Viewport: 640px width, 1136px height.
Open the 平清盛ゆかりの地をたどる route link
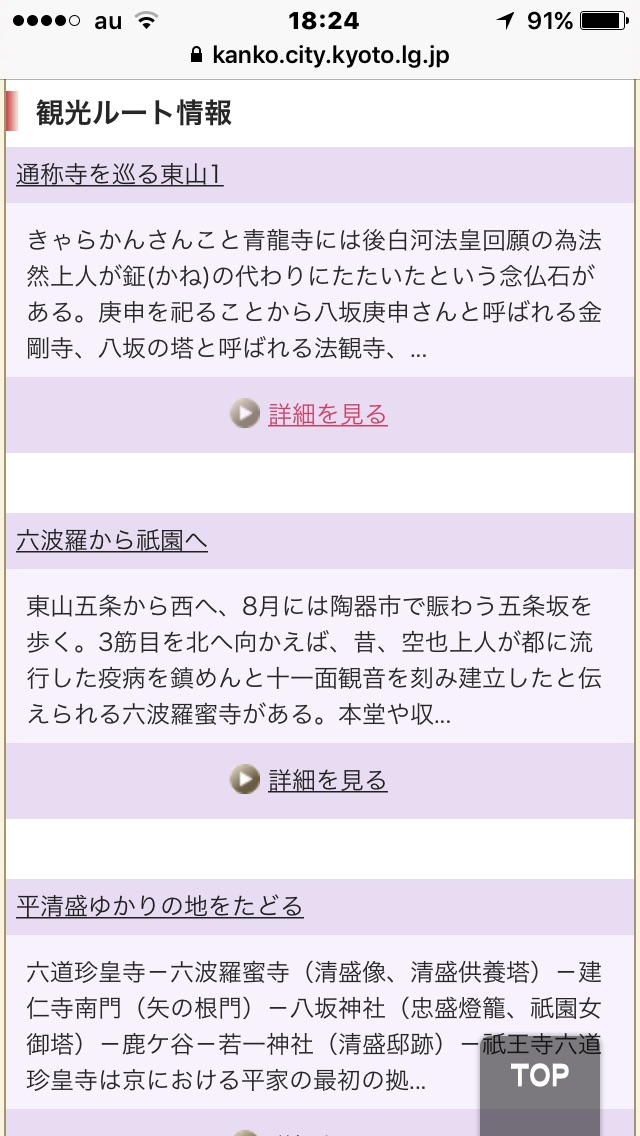click(159, 907)
